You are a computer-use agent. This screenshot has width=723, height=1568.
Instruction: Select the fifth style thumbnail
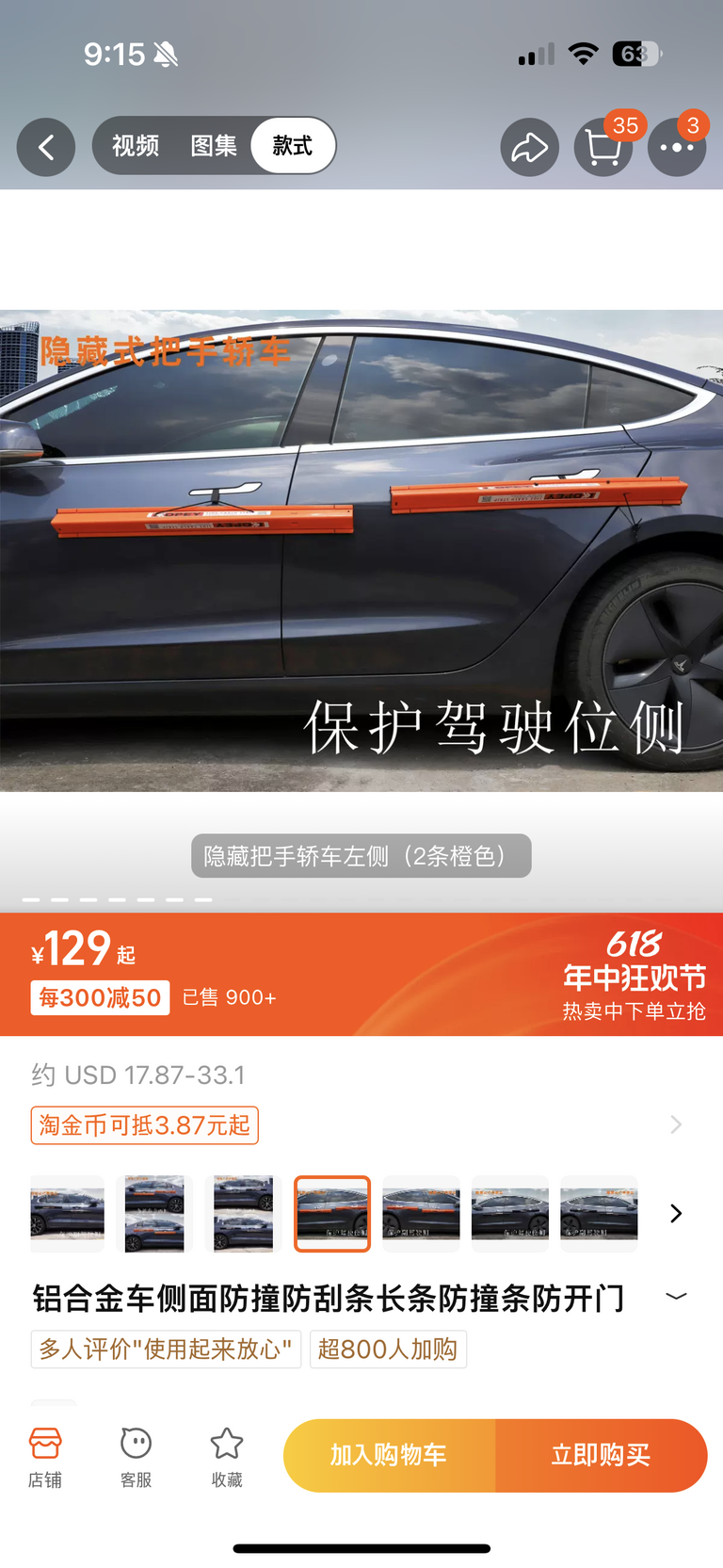(421, 1213)
